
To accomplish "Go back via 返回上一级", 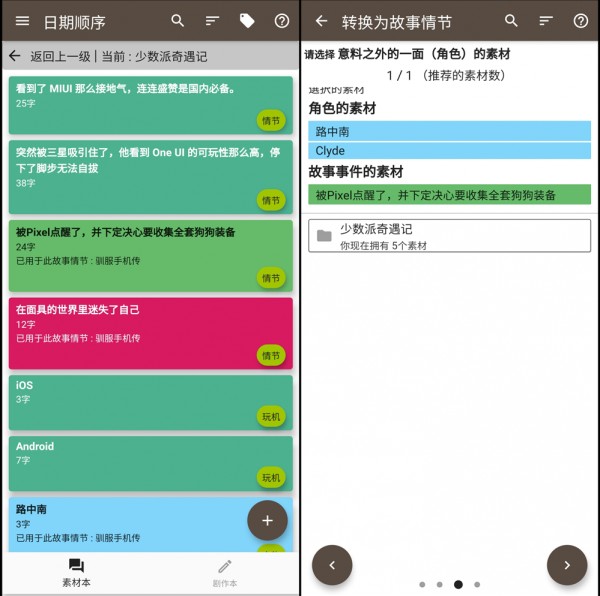I will 15,57.
